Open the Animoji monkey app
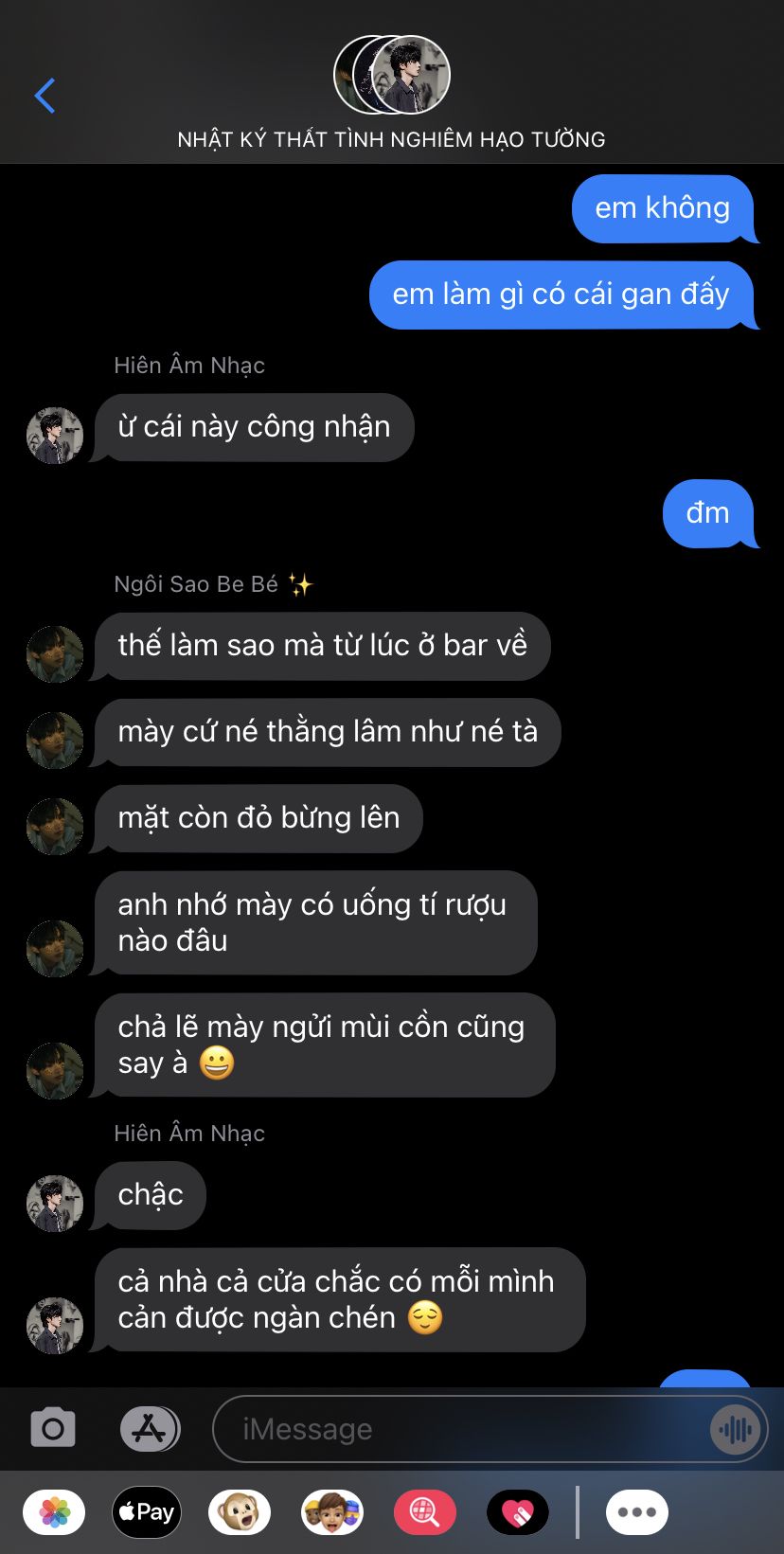The image size is (784, 1554). 240,1512
